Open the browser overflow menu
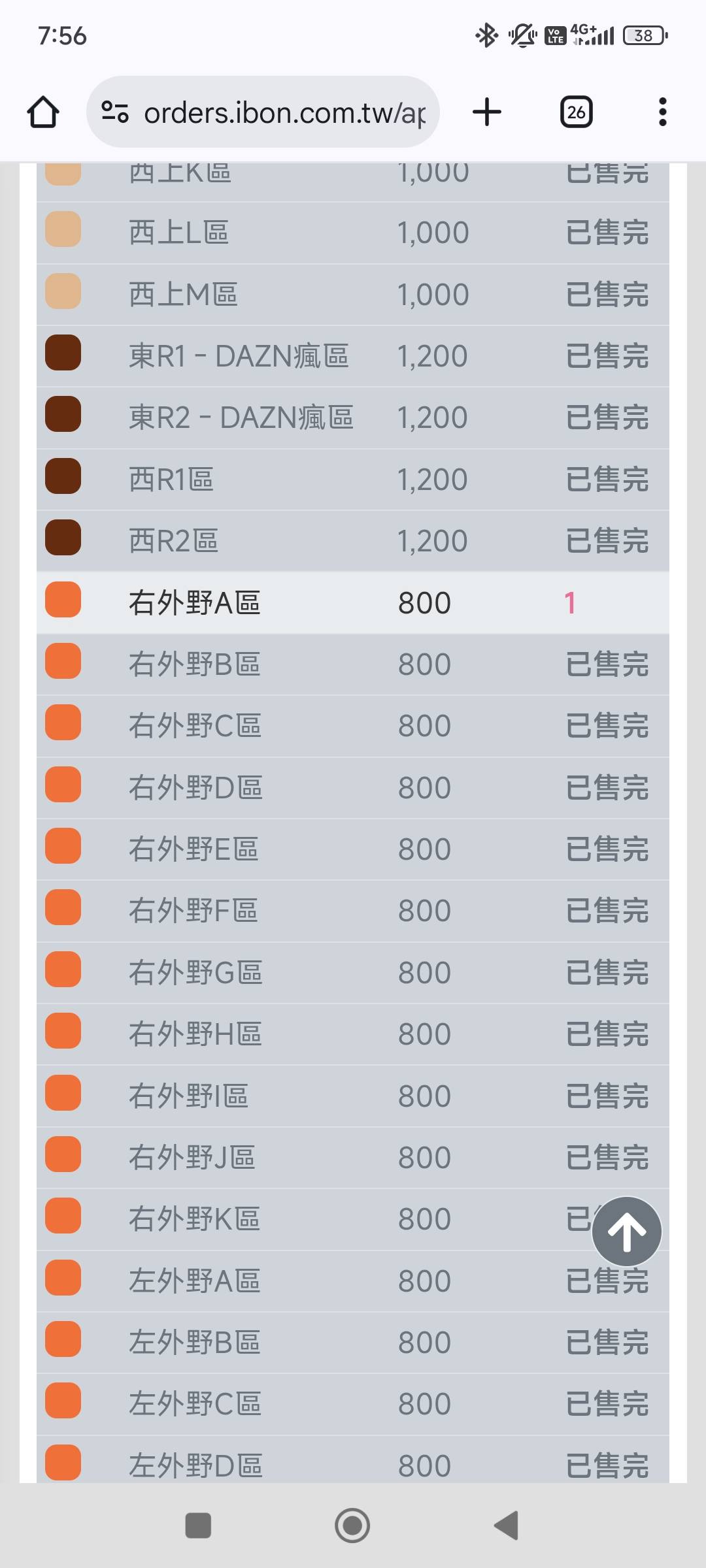 click(x=662, y=112)
